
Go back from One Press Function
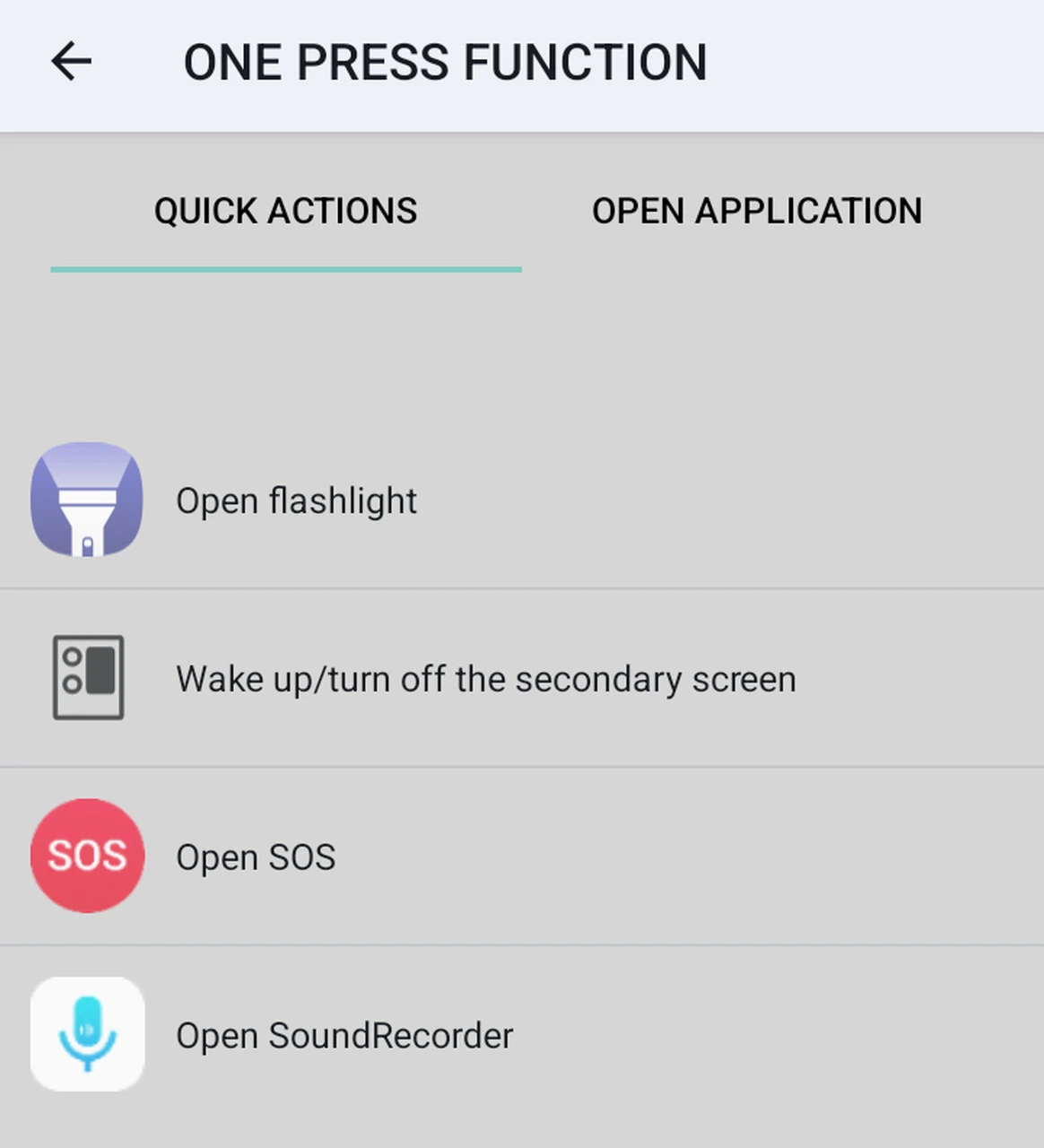(x=72, y=63)
